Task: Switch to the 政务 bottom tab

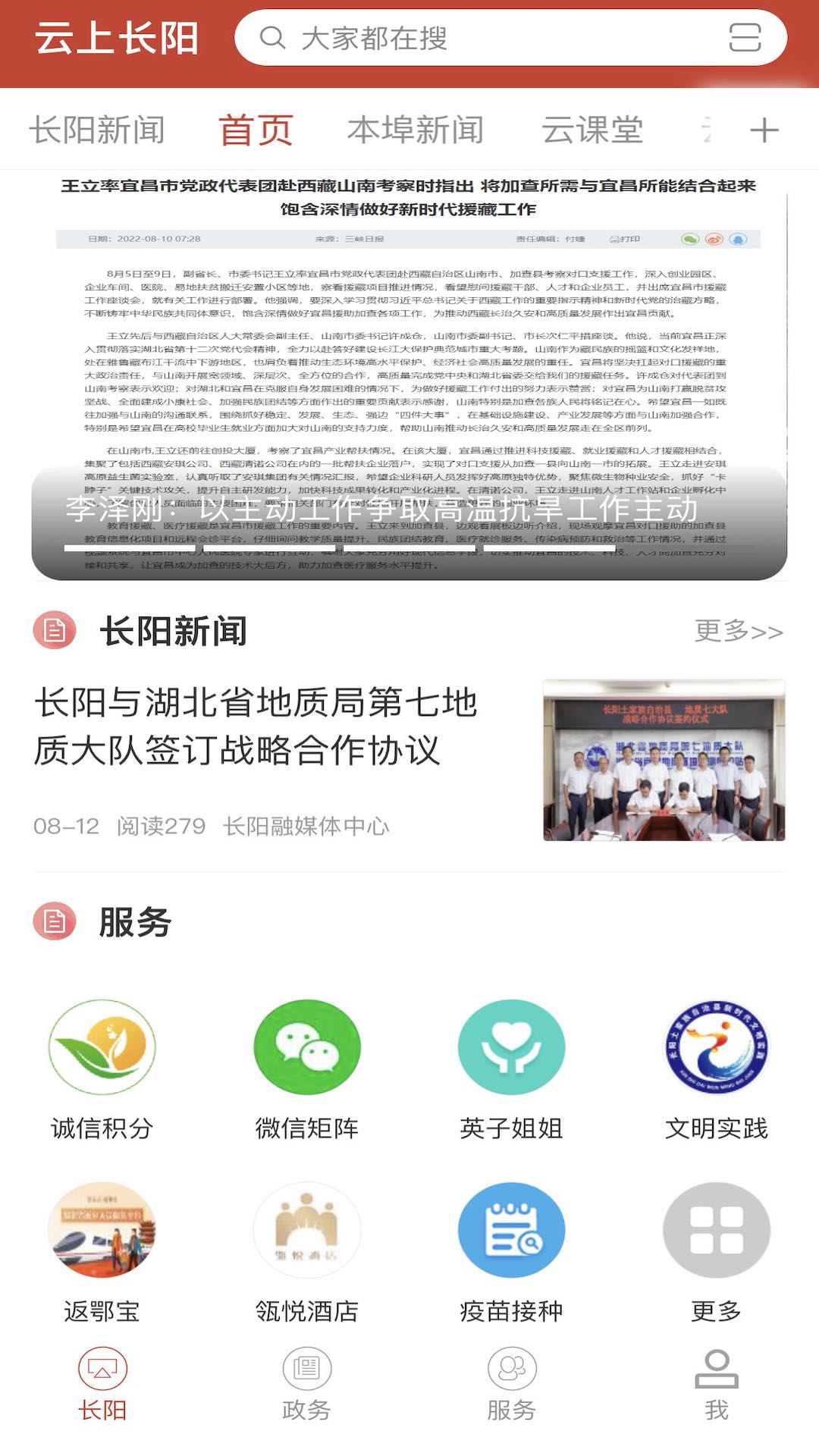Action: point(307,1384)
